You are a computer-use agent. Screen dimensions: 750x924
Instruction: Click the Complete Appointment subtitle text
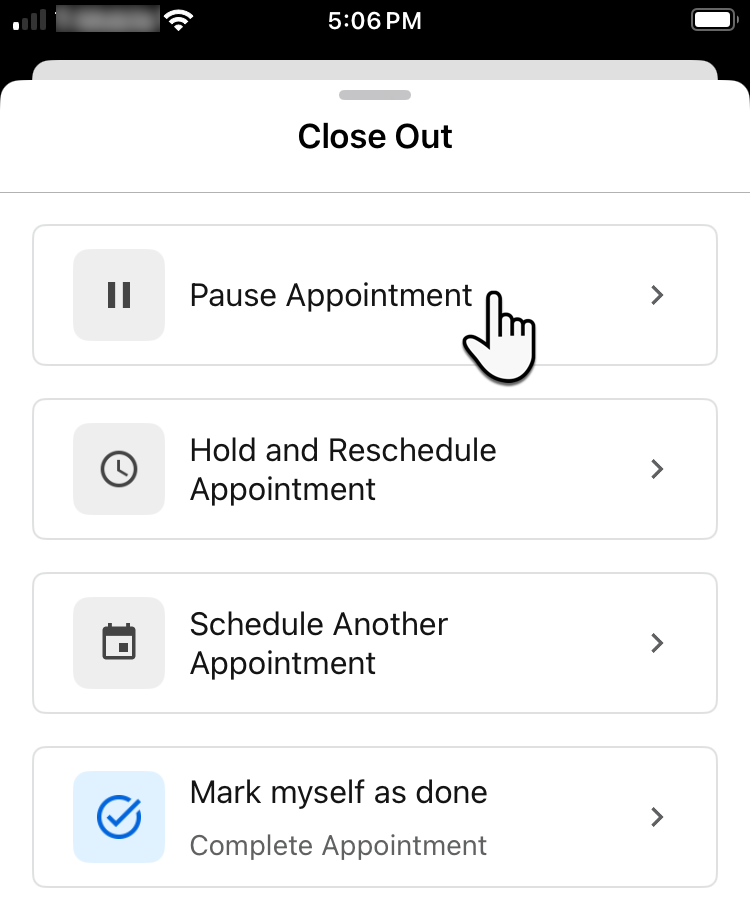pyautogui.click(x=337, y=846)
